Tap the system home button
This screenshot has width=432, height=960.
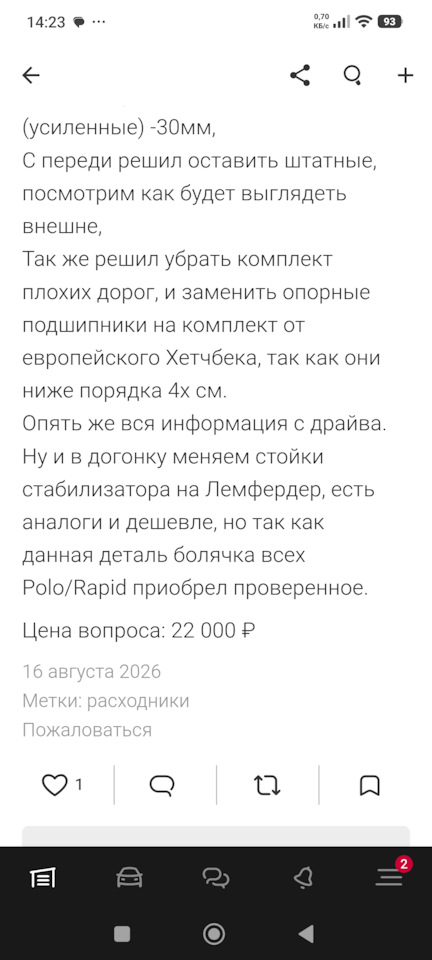(x=214, y=934)
